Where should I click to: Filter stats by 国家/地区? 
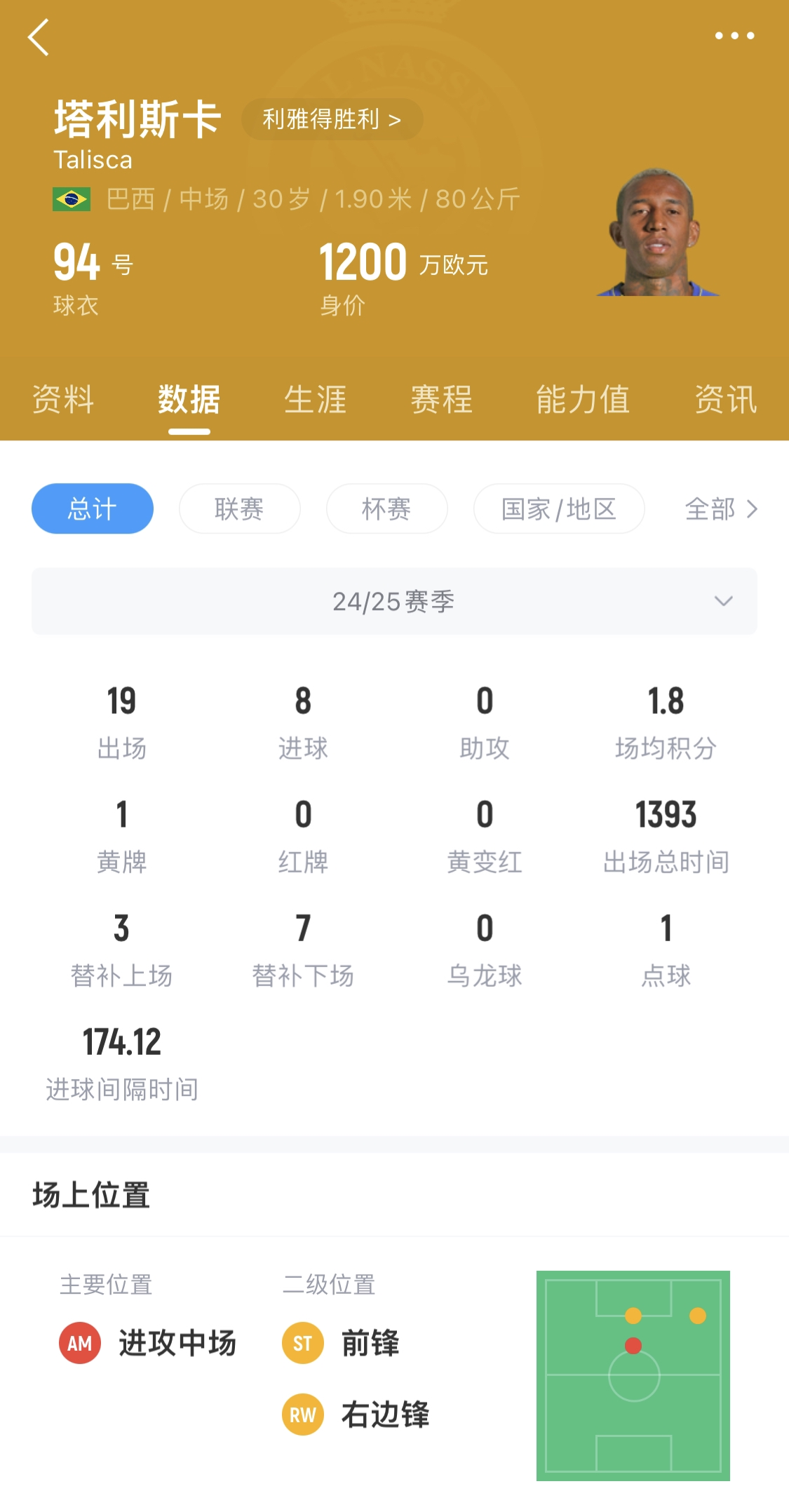[x=559, y=508]
